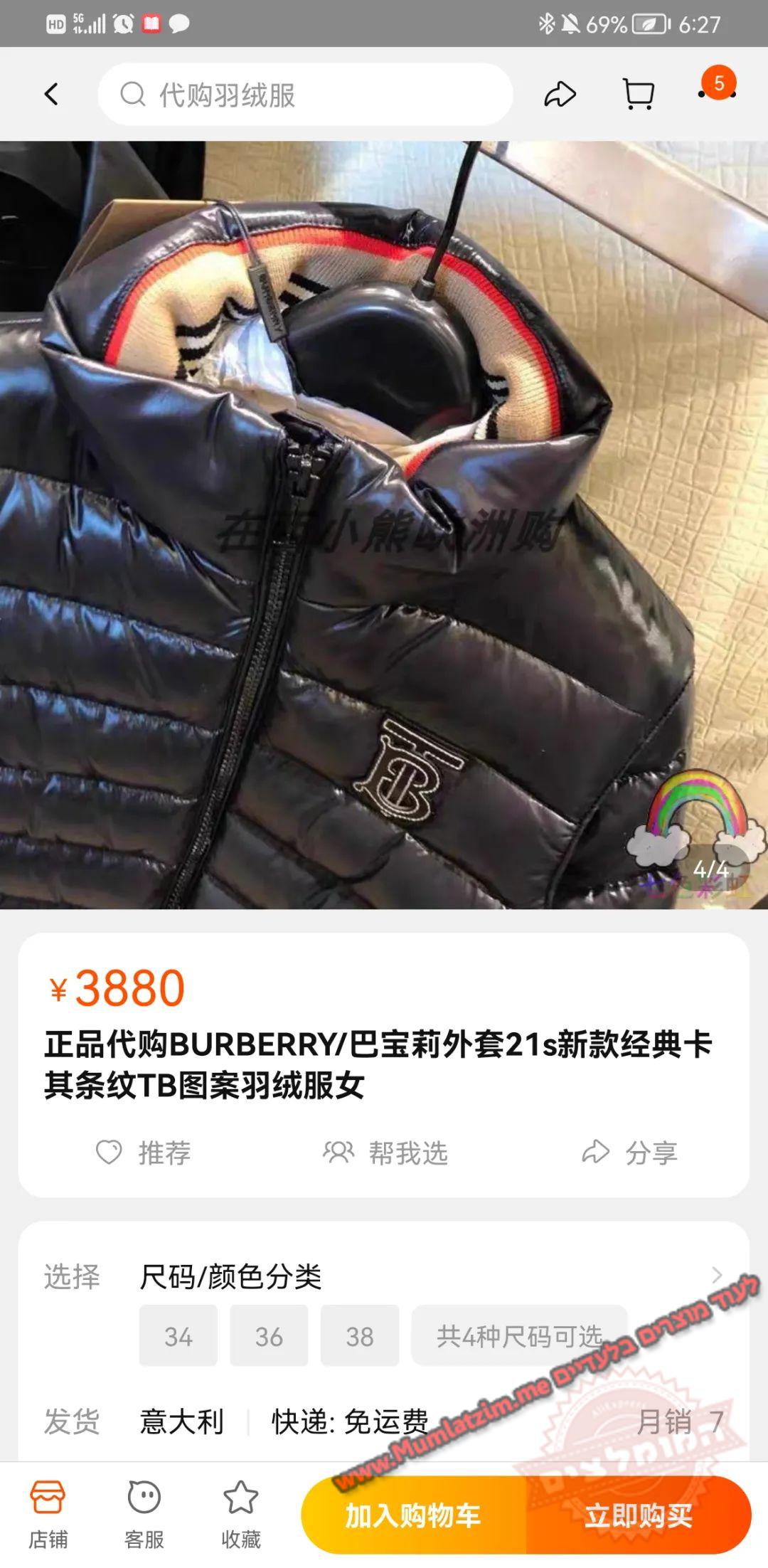
Task: Tap 加入购物车 to add to cart
Action: 414,1515
